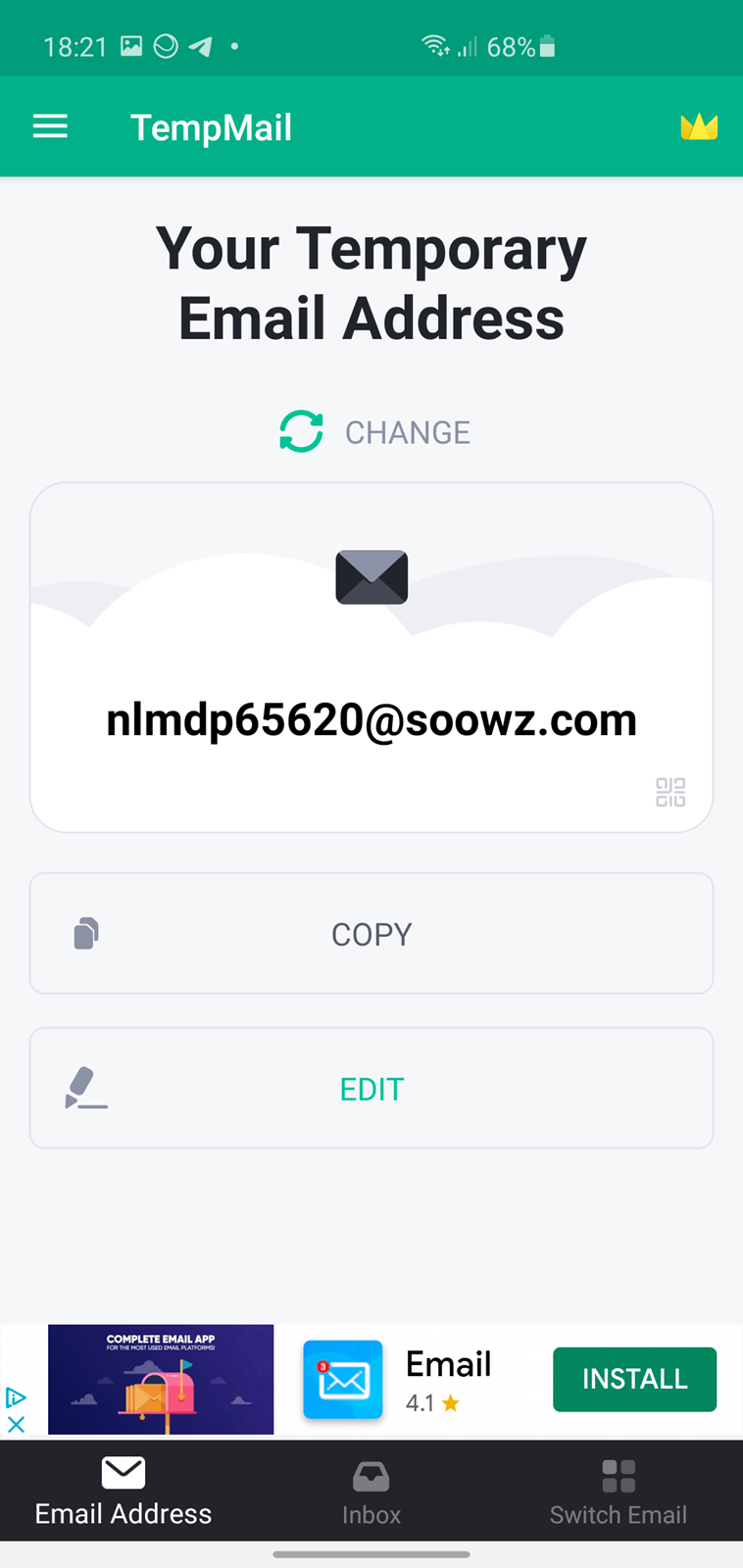The image size is (743, 1568).
Task: Open the ad info icon
Action: 16,1397
